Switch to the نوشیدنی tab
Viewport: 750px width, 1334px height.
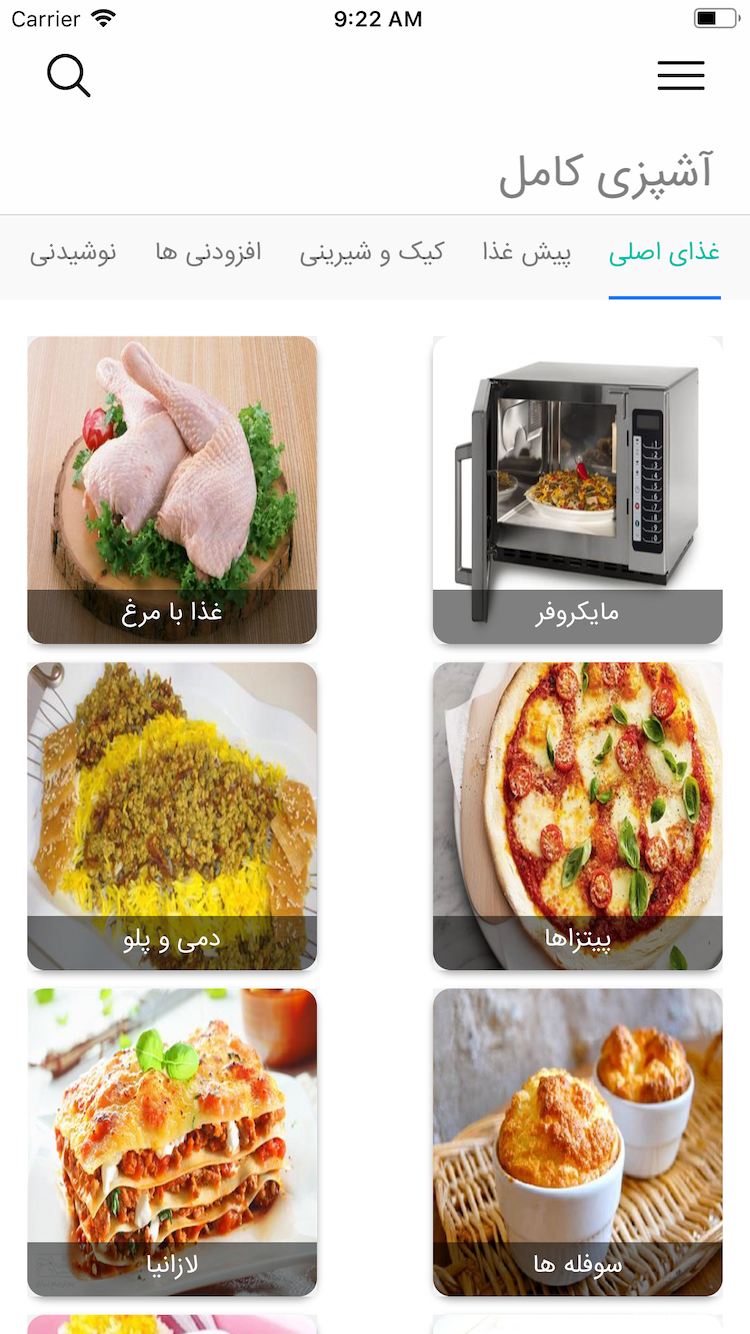pos(73,253)
